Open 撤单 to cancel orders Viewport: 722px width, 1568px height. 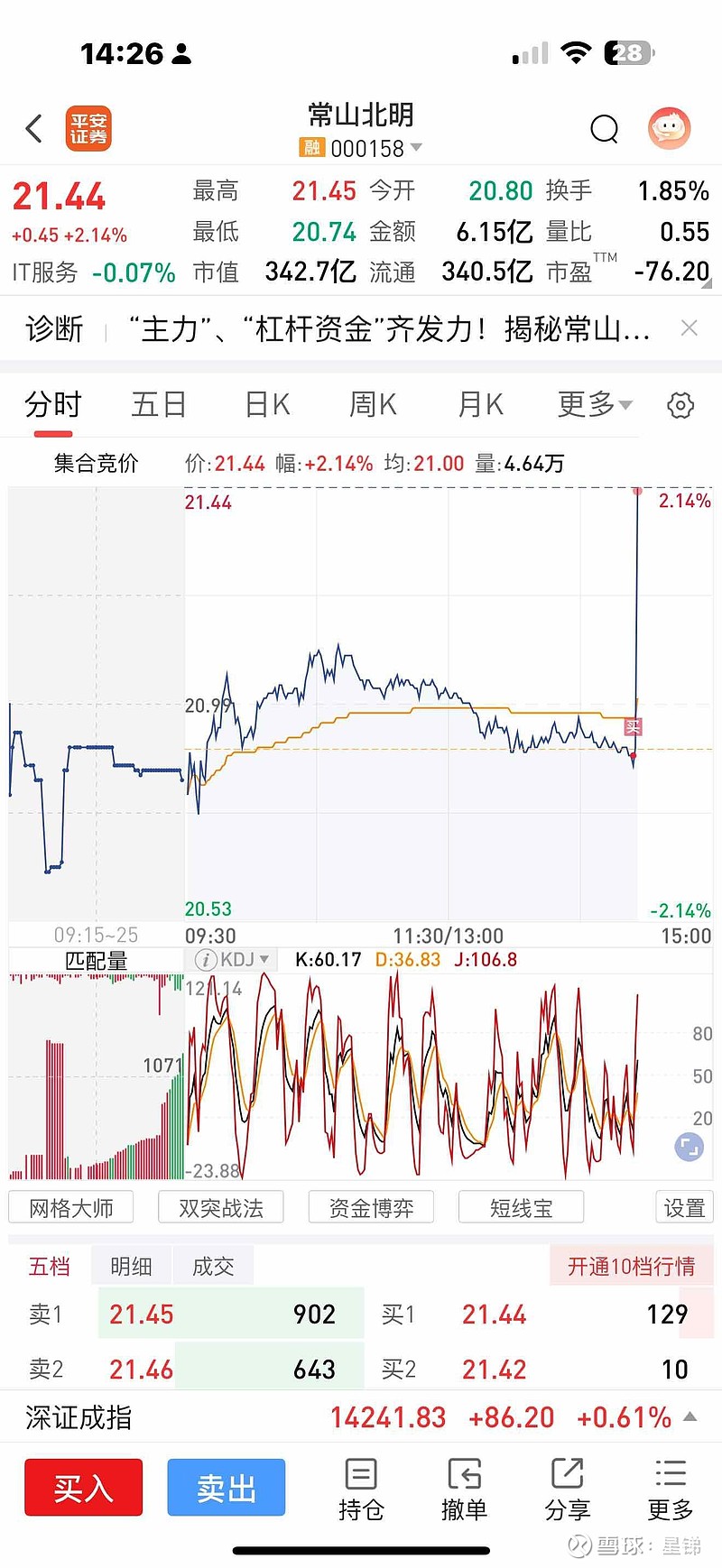pos(464,1490)
